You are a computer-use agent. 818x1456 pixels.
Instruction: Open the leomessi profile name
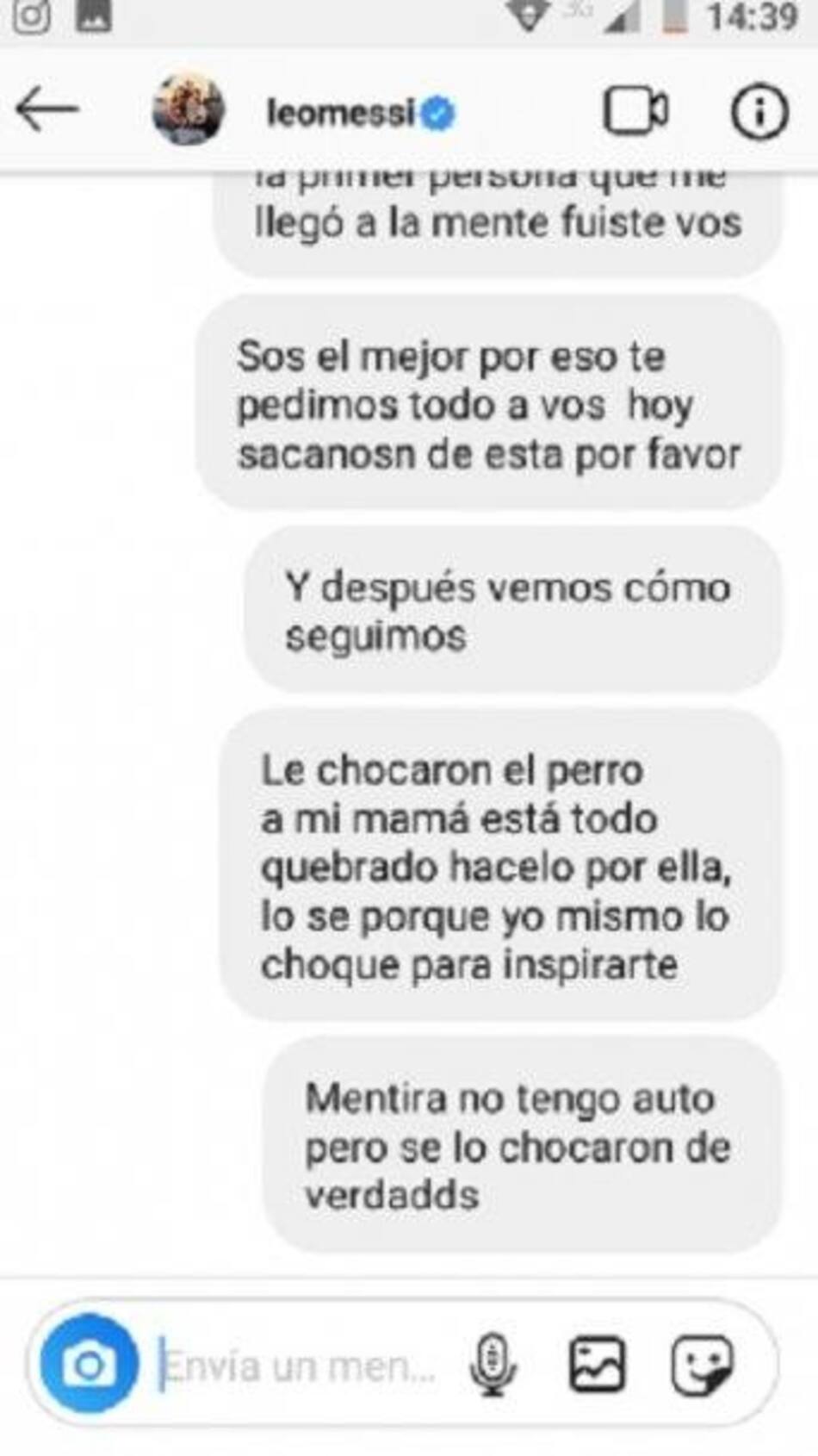(x=341, y=112)
